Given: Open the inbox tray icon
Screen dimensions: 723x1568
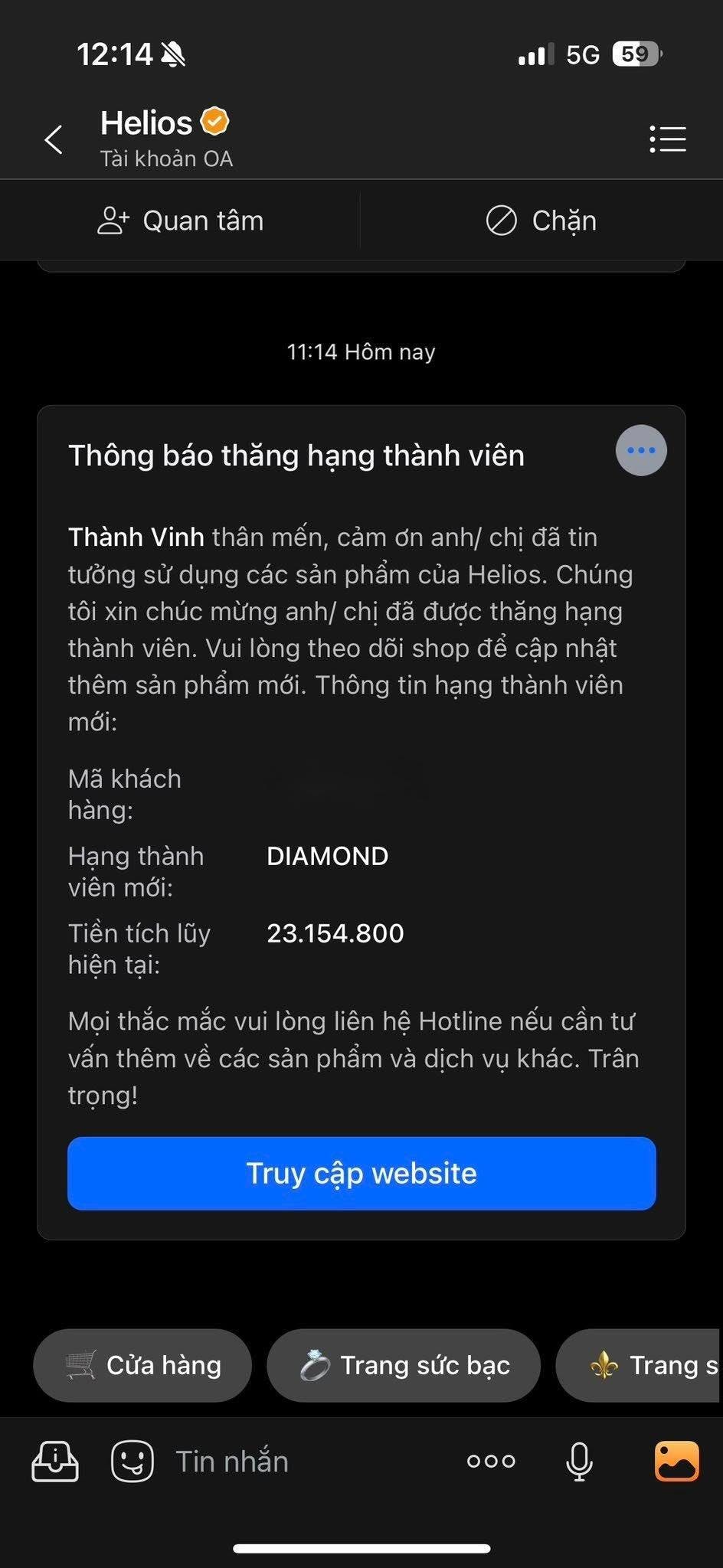Looking at the screenshot, I should [55, 1462].
